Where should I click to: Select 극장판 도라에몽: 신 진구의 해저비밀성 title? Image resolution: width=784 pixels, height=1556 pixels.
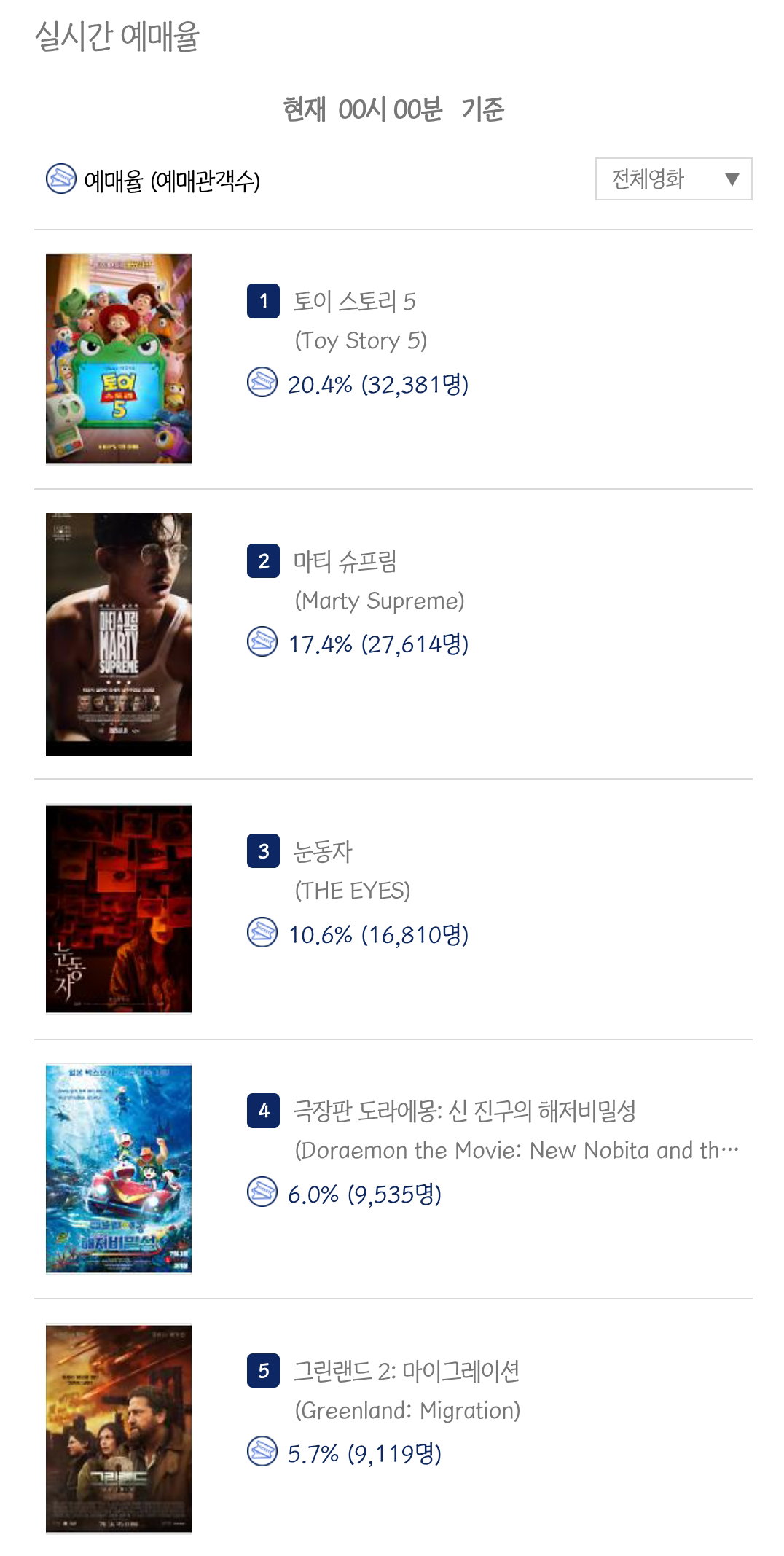[465, 1111]
